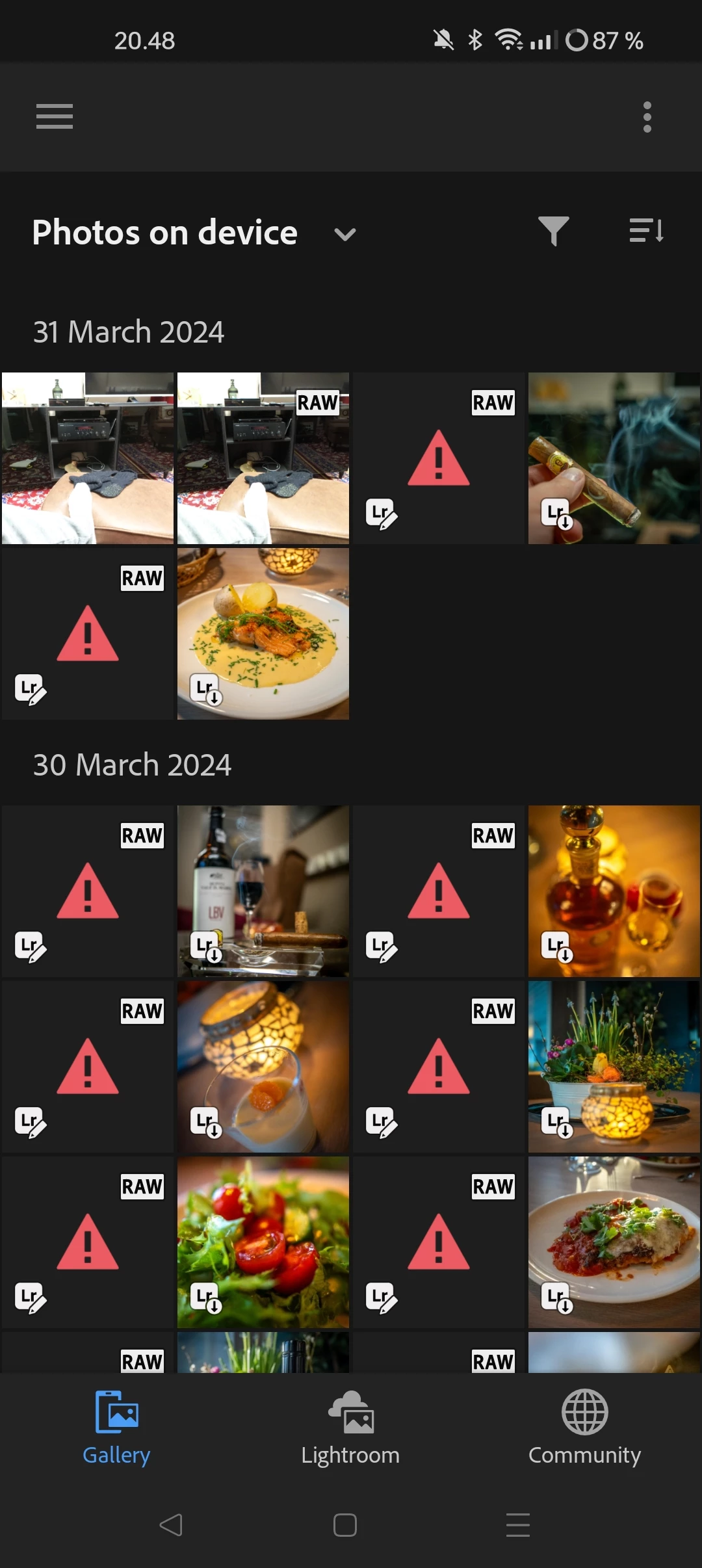Open the lasagna plate photo
Screen dimensions: 702x1568
614,1242
